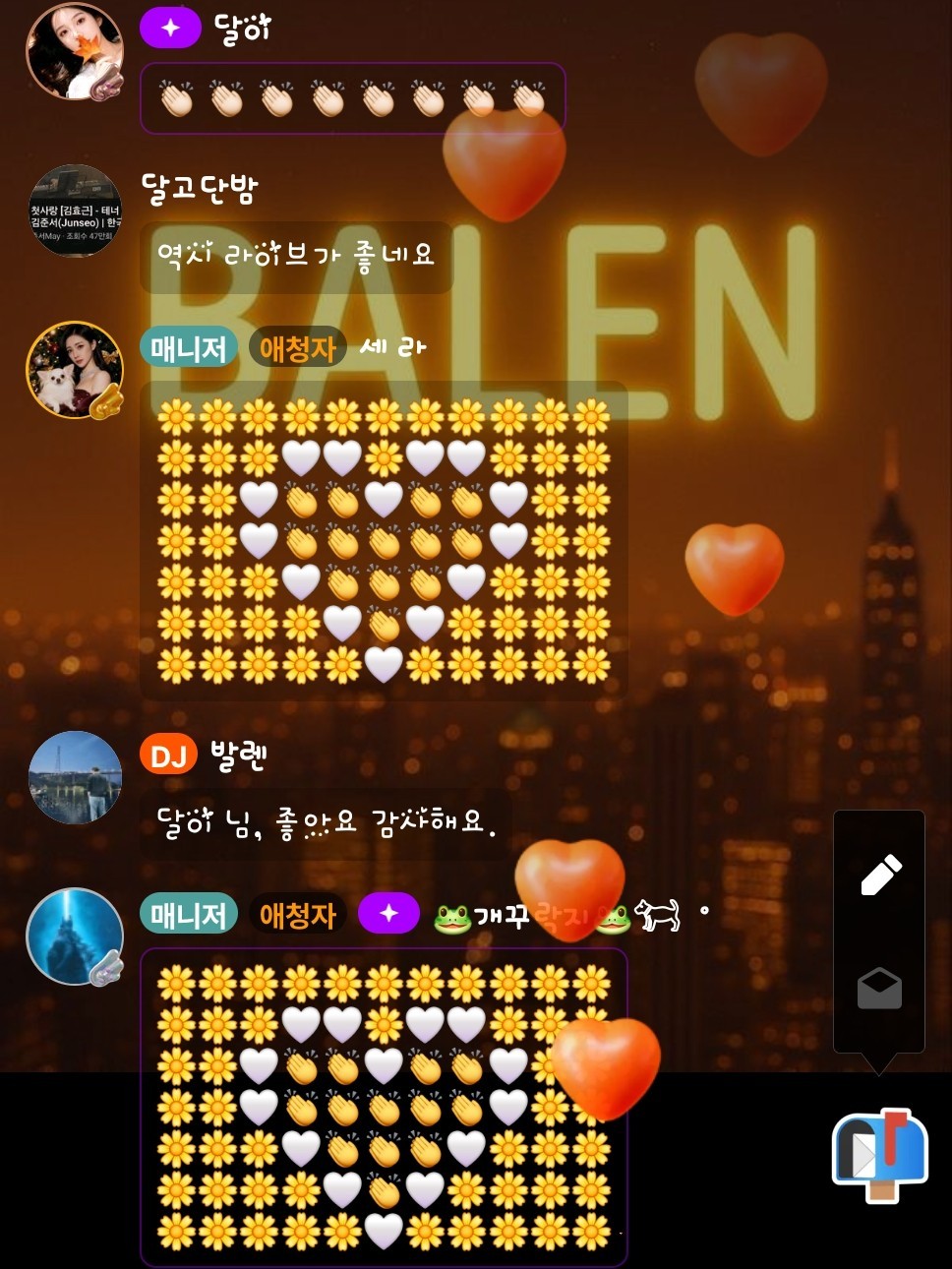Screen dimensions: 952x1269
Task: Open DJ 발렌's profile avatar
Action: point(75,777)
